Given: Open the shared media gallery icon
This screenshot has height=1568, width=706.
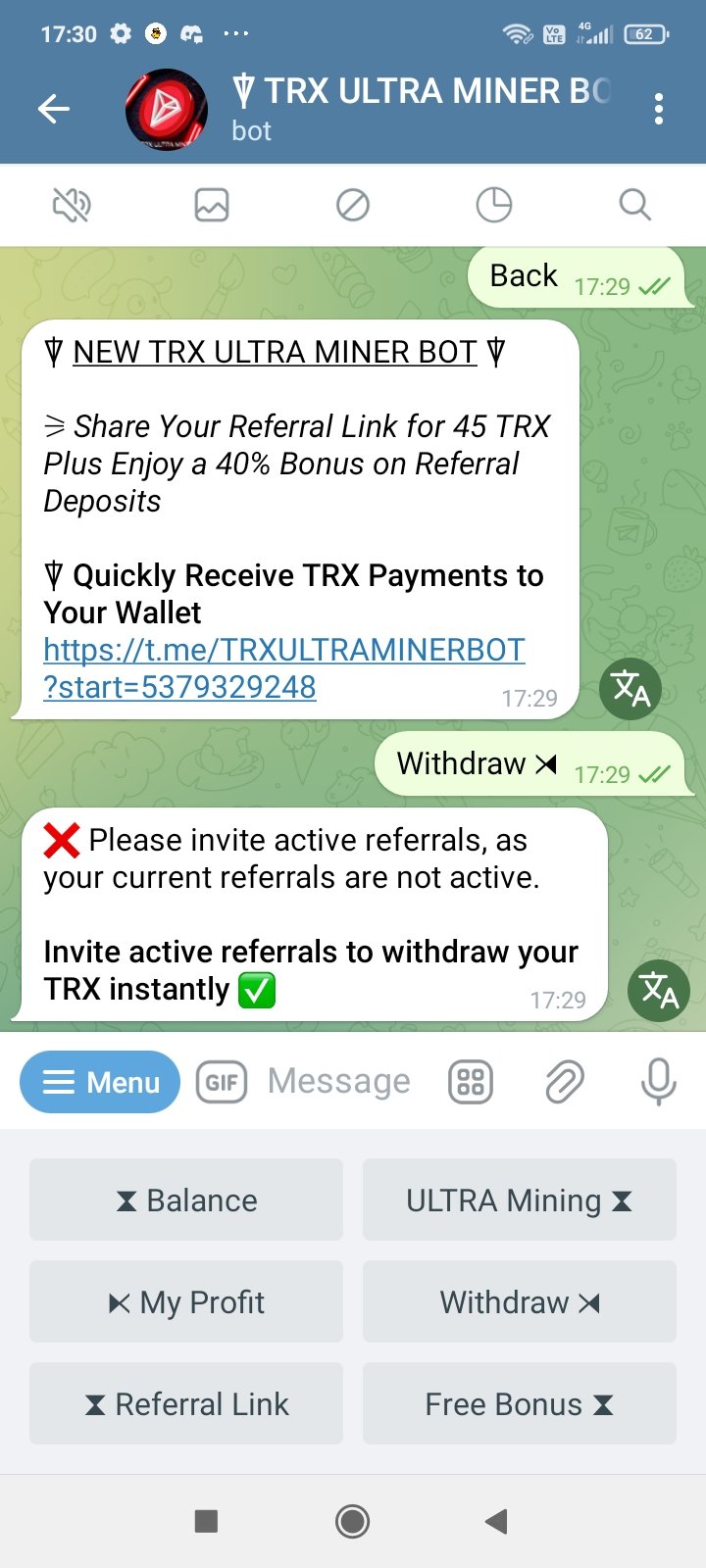Looking at the screenshot, I should tap(212, 205).
